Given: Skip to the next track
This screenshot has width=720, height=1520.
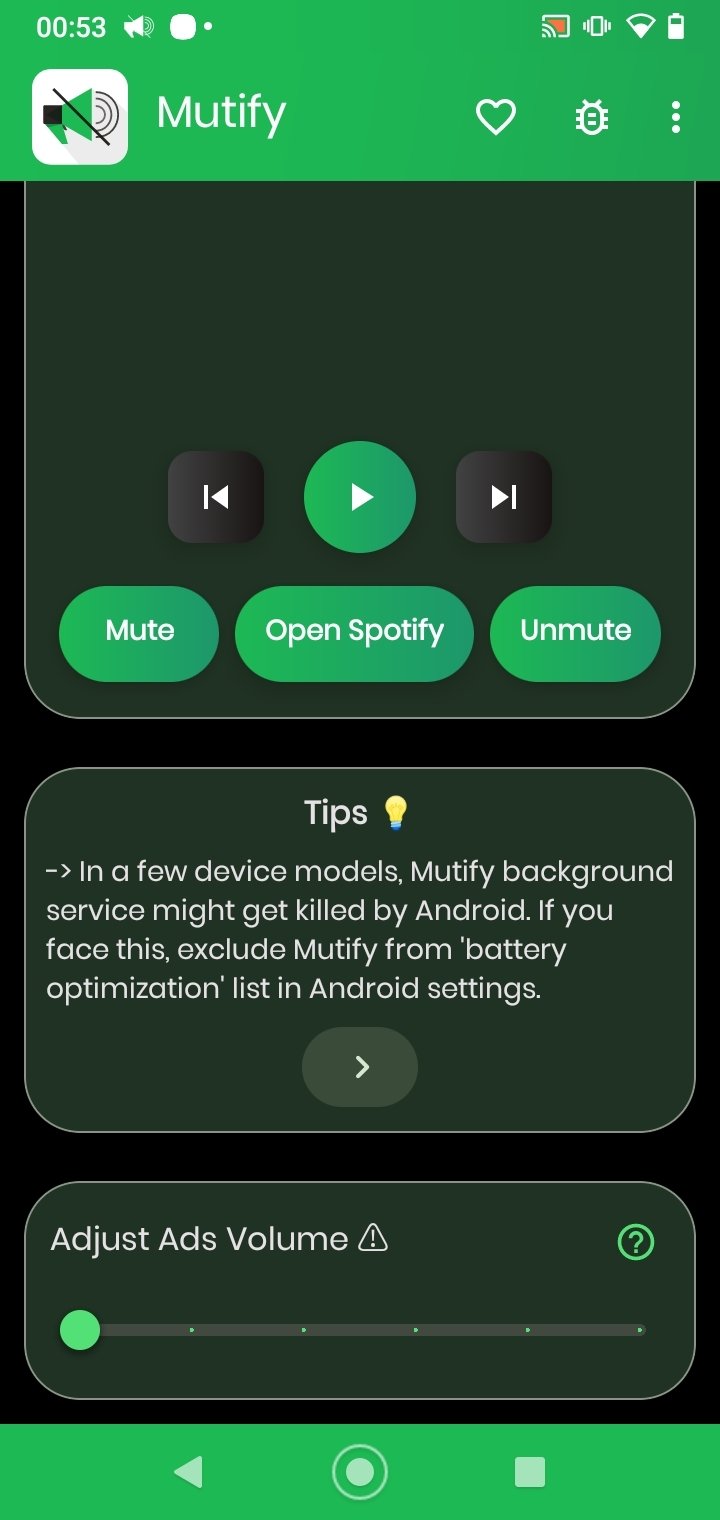Looking at the screenshot, I should 504,497.
